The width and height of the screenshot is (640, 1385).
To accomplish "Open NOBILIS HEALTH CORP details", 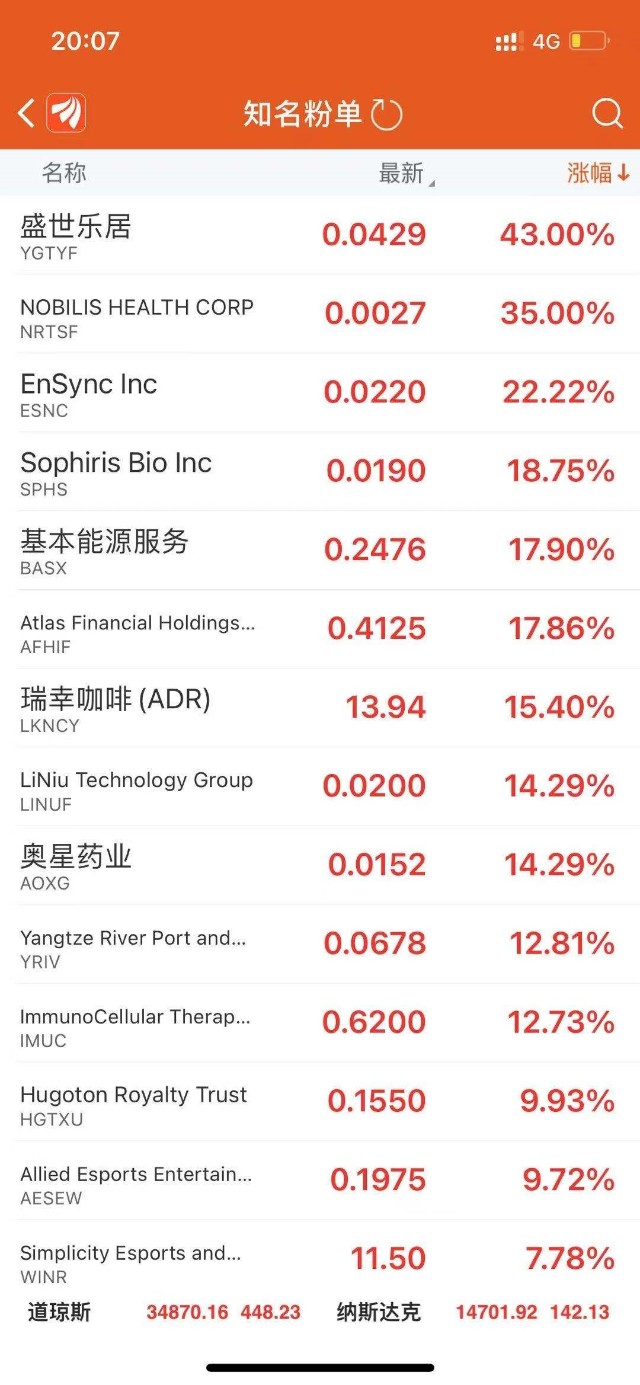I will (x=320, y=314).
